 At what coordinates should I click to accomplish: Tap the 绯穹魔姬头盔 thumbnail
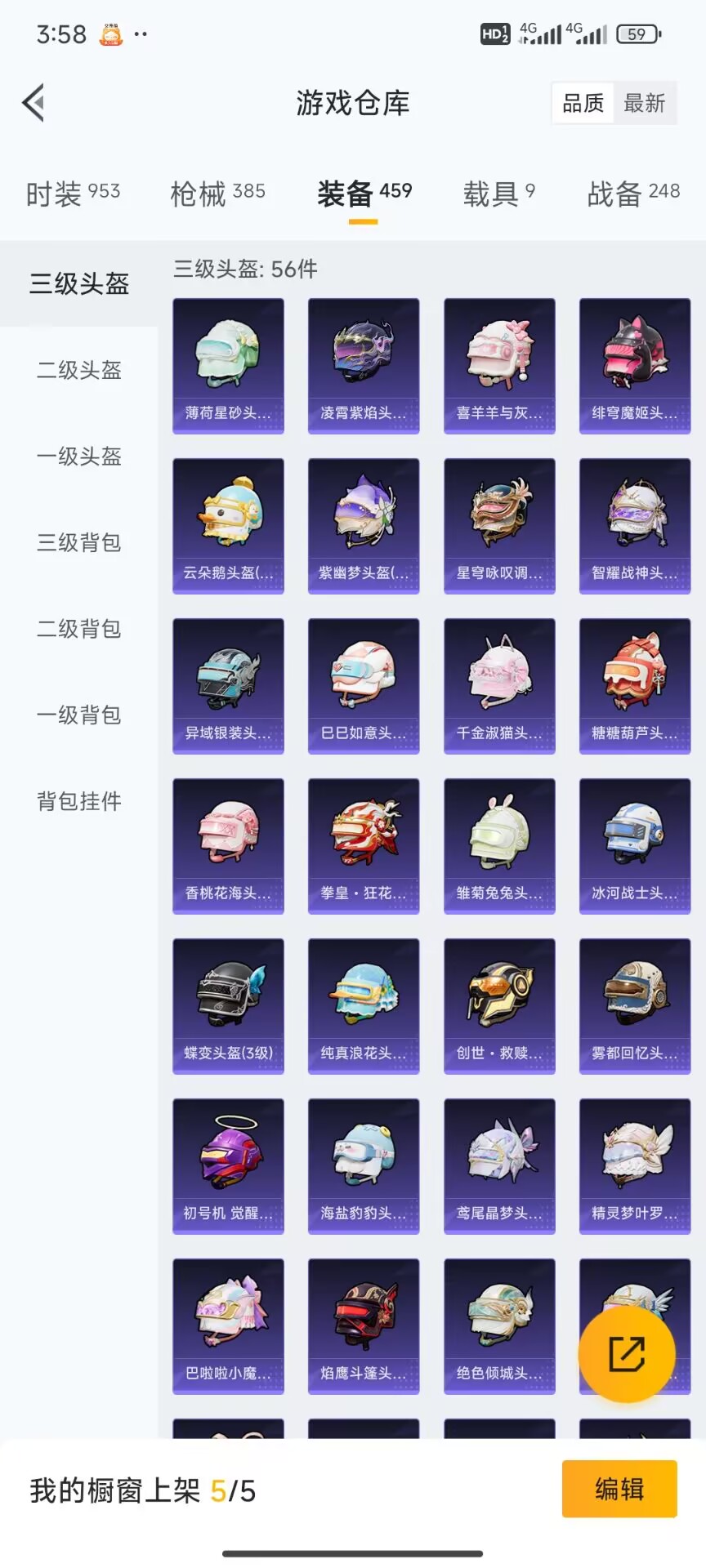(635, 365)
